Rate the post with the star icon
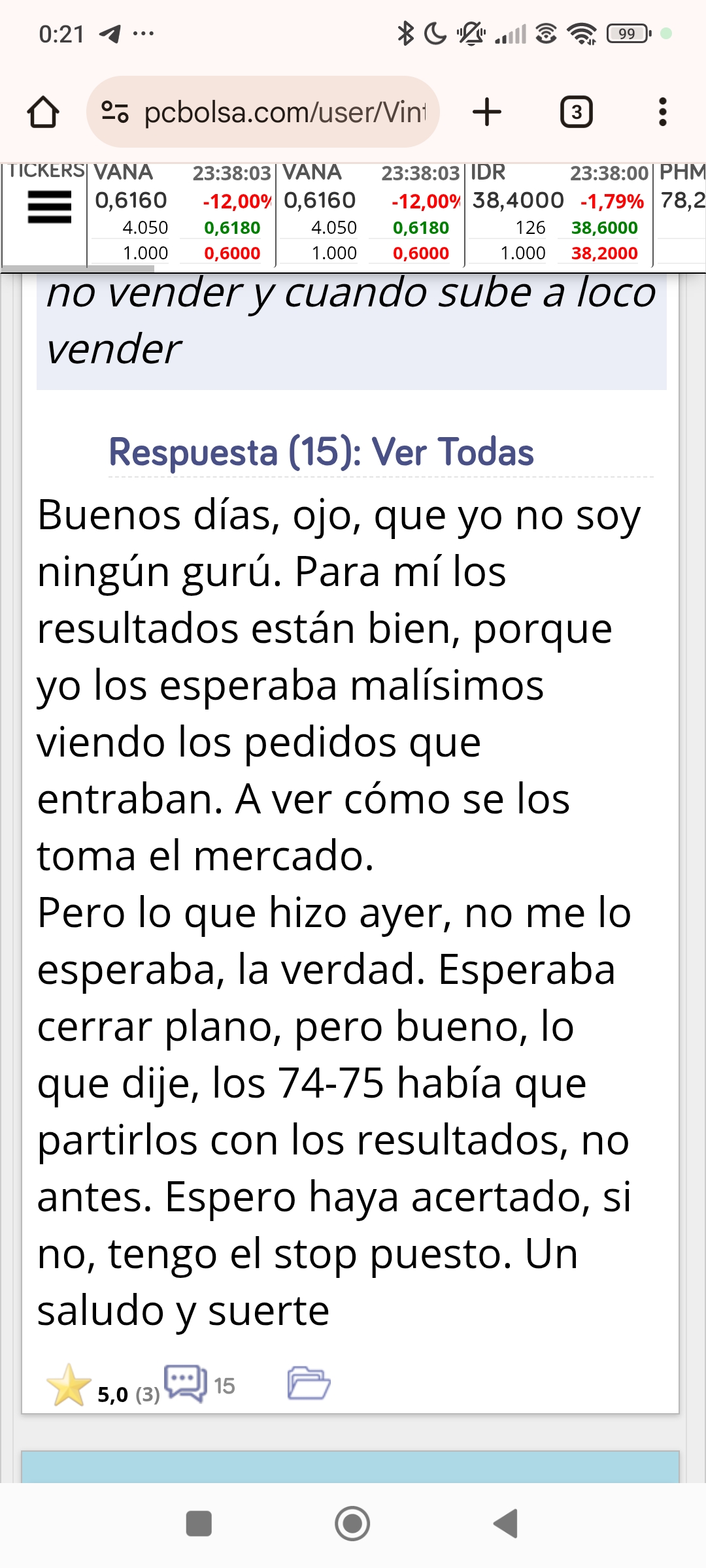This screenshot has height=1568, width=706. (69, 1385)
